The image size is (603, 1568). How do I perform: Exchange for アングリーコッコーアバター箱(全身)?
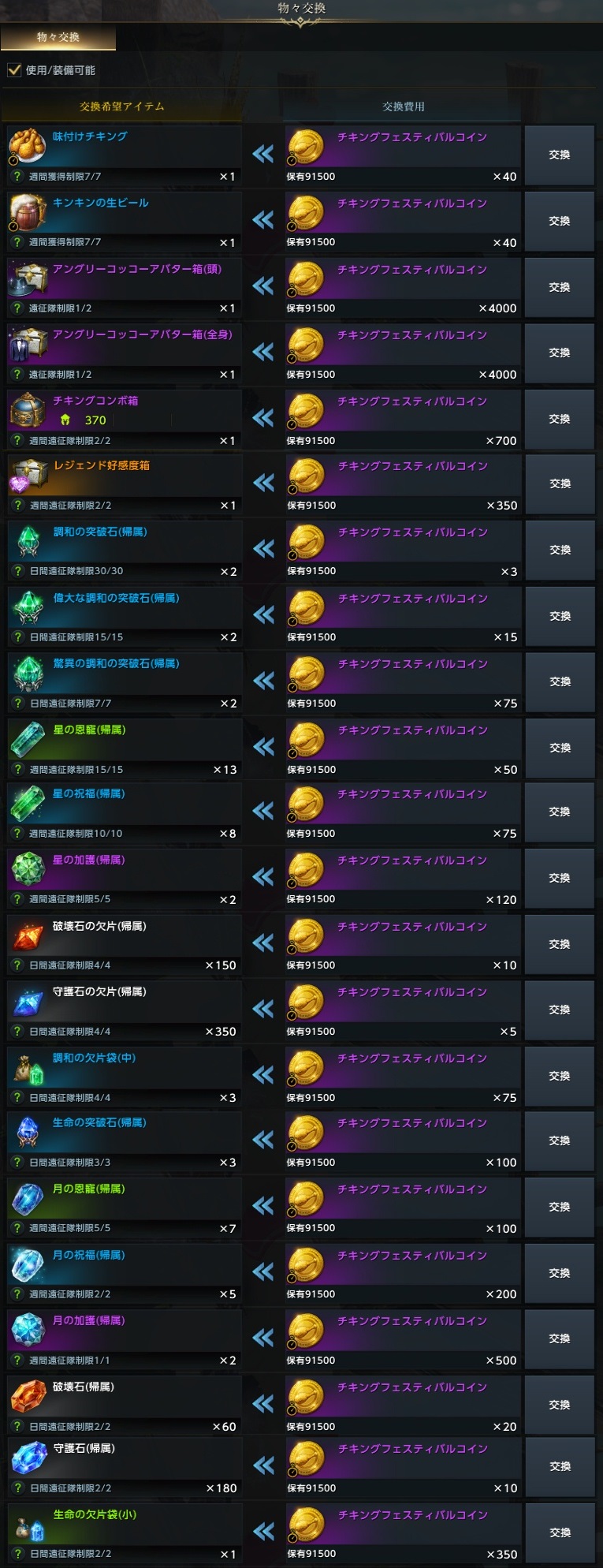[559, 353]
